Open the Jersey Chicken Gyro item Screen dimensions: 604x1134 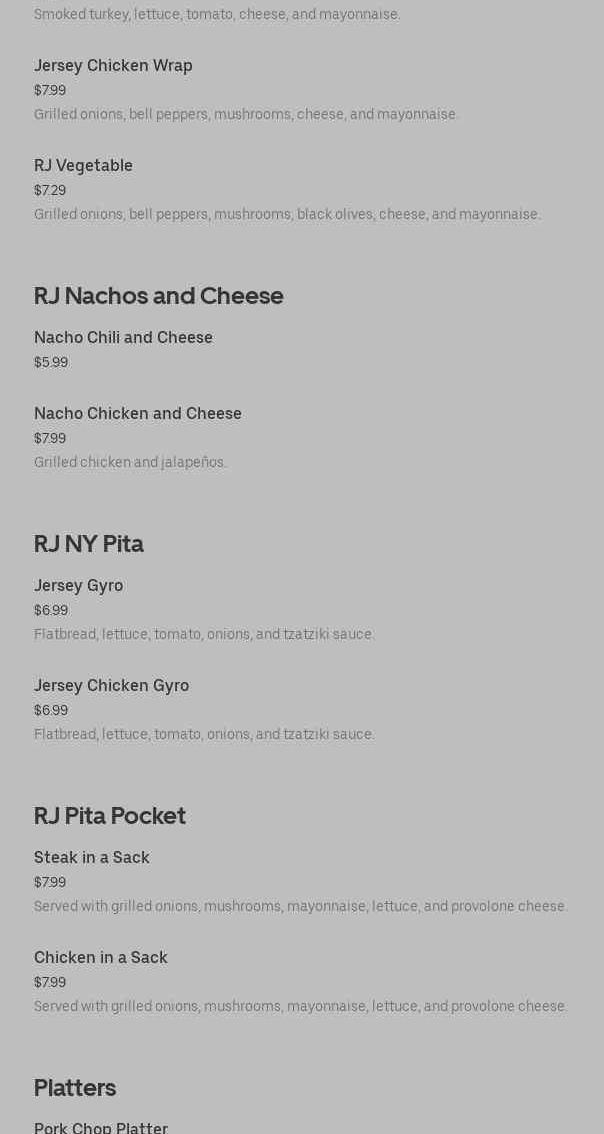click(111, 686)
